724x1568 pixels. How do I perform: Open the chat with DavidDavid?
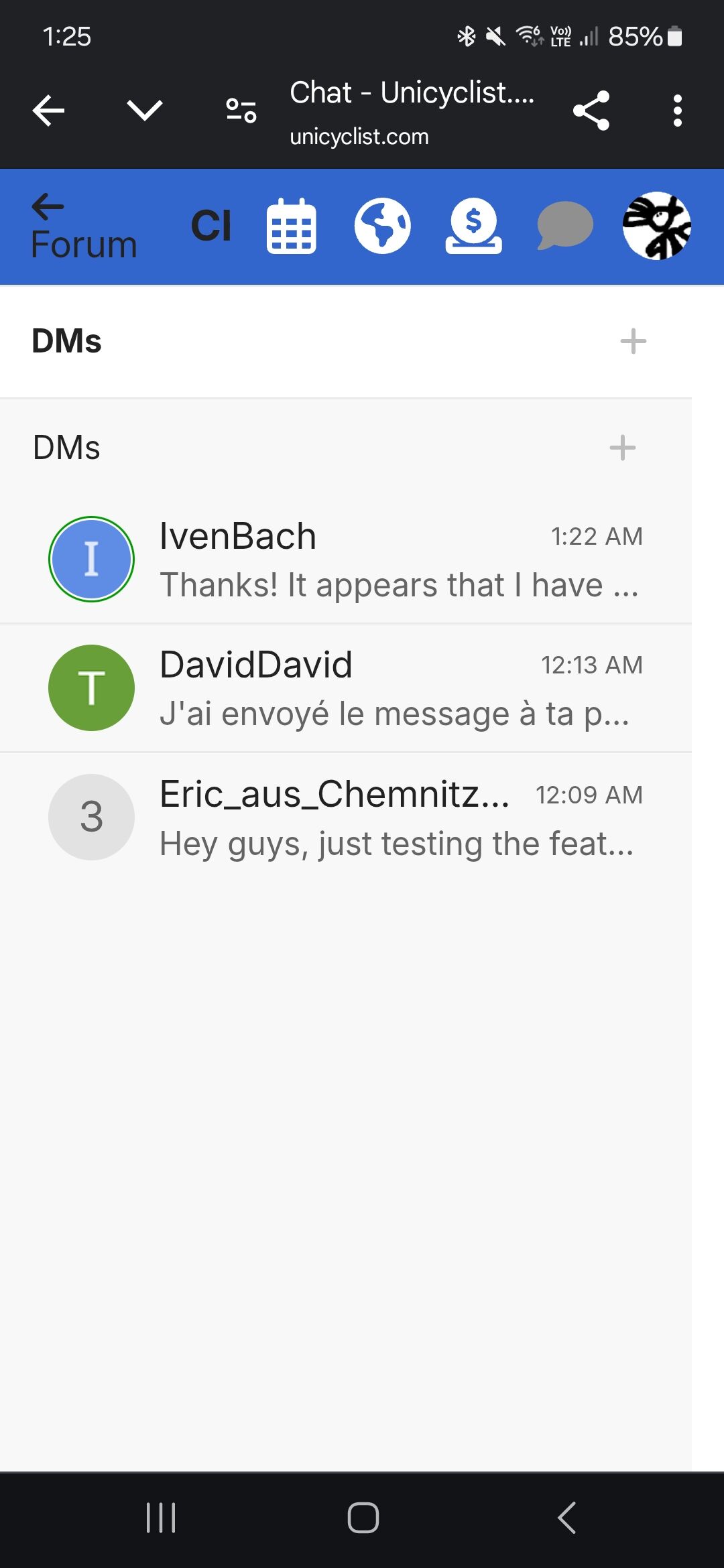346,688
